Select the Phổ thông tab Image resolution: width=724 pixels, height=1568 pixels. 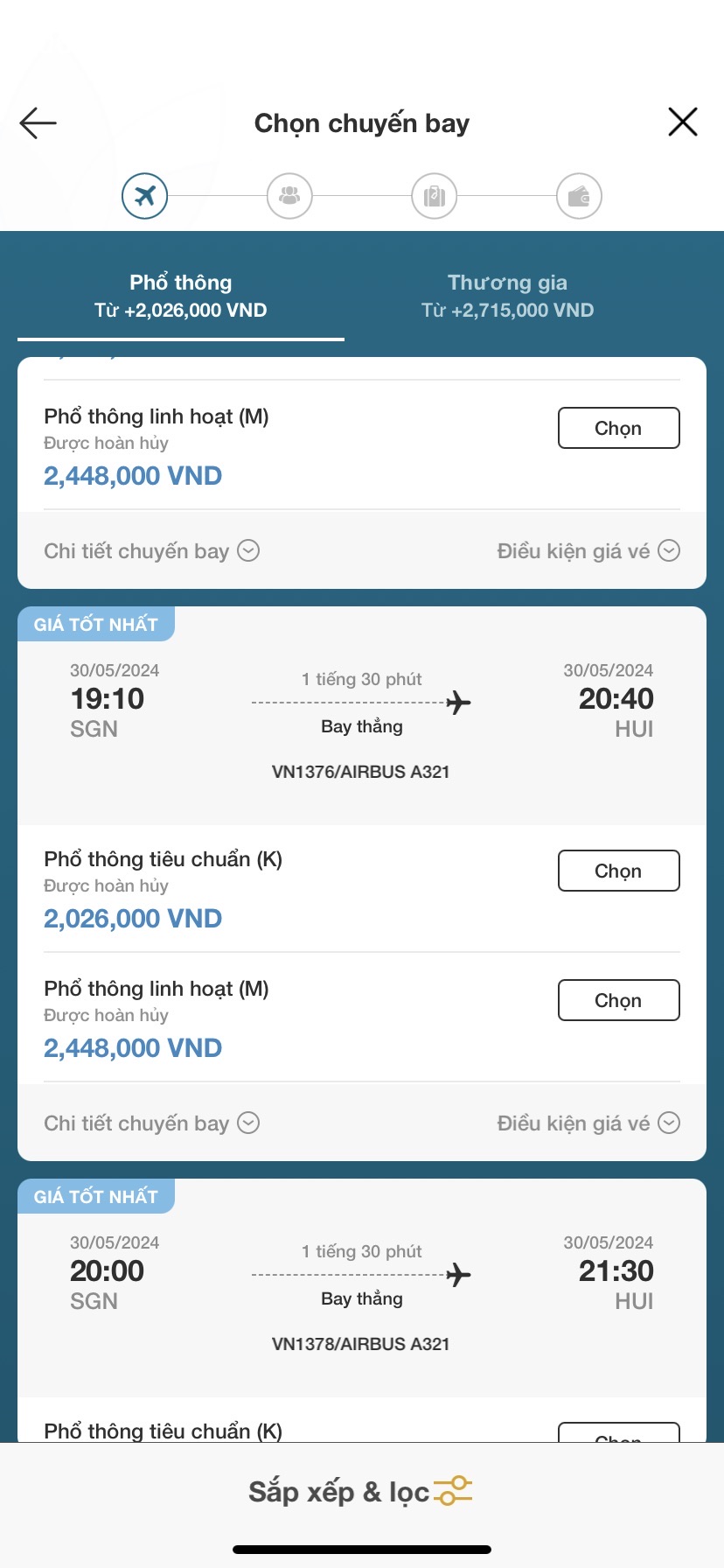(x=181, y=296)
